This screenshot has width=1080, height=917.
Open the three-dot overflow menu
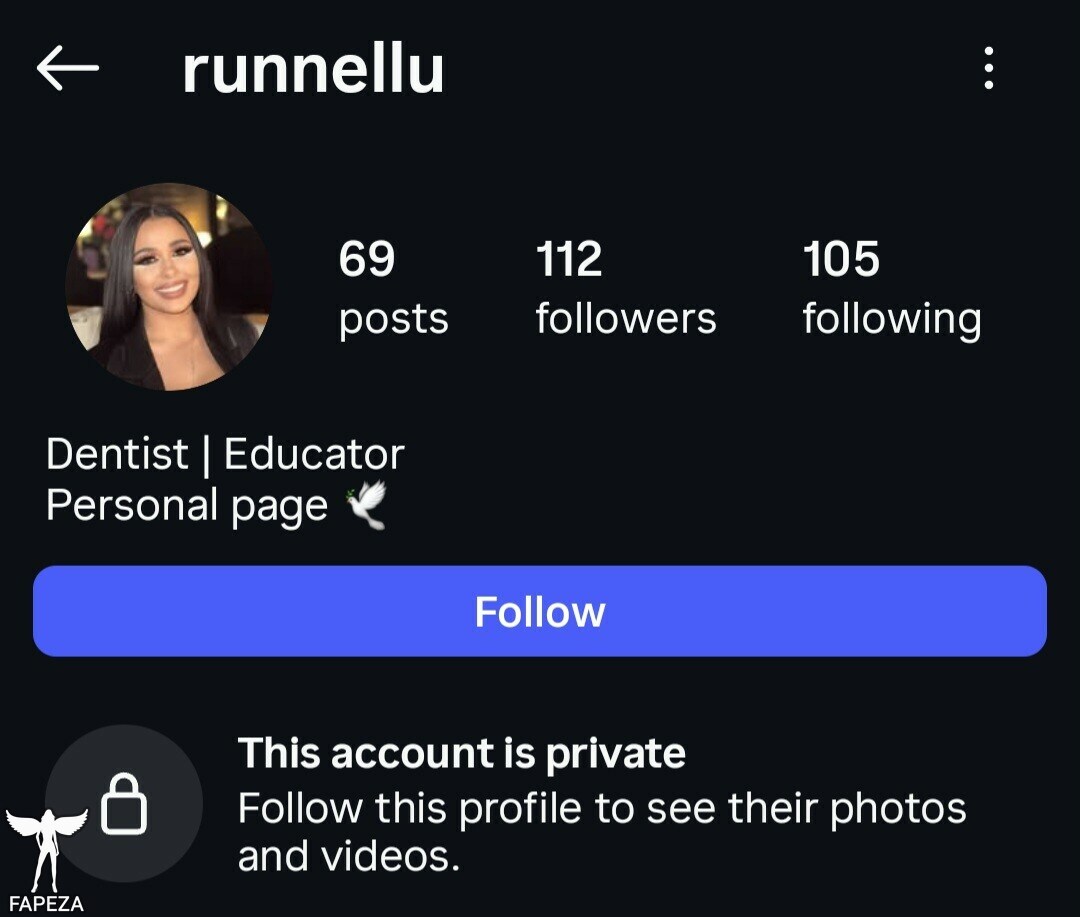tap(988, 69)
